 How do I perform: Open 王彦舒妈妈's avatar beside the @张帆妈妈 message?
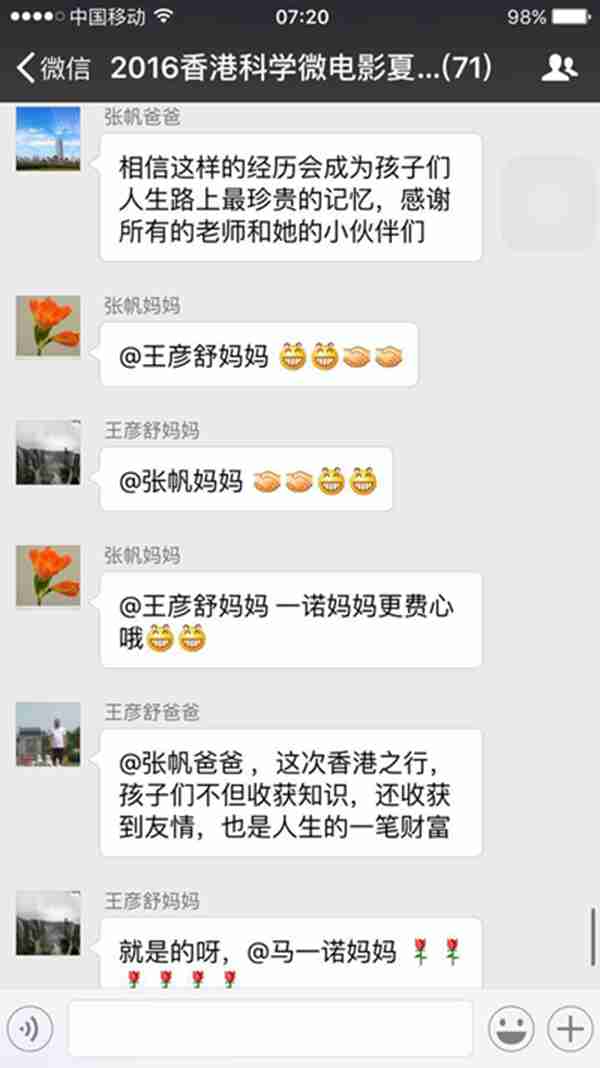point(48,452)
